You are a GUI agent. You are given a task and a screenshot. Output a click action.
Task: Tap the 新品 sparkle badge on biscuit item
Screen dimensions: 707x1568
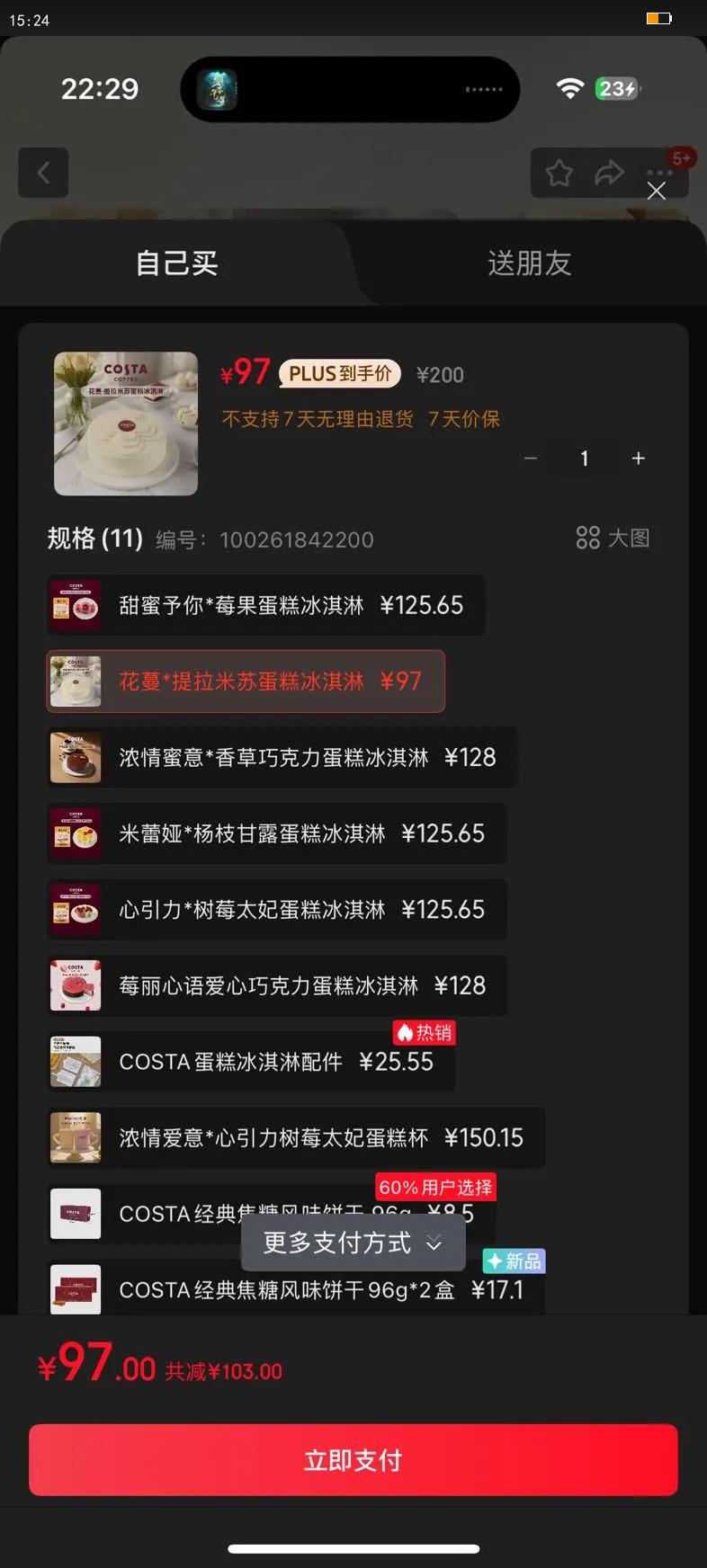pos(514,1261)
